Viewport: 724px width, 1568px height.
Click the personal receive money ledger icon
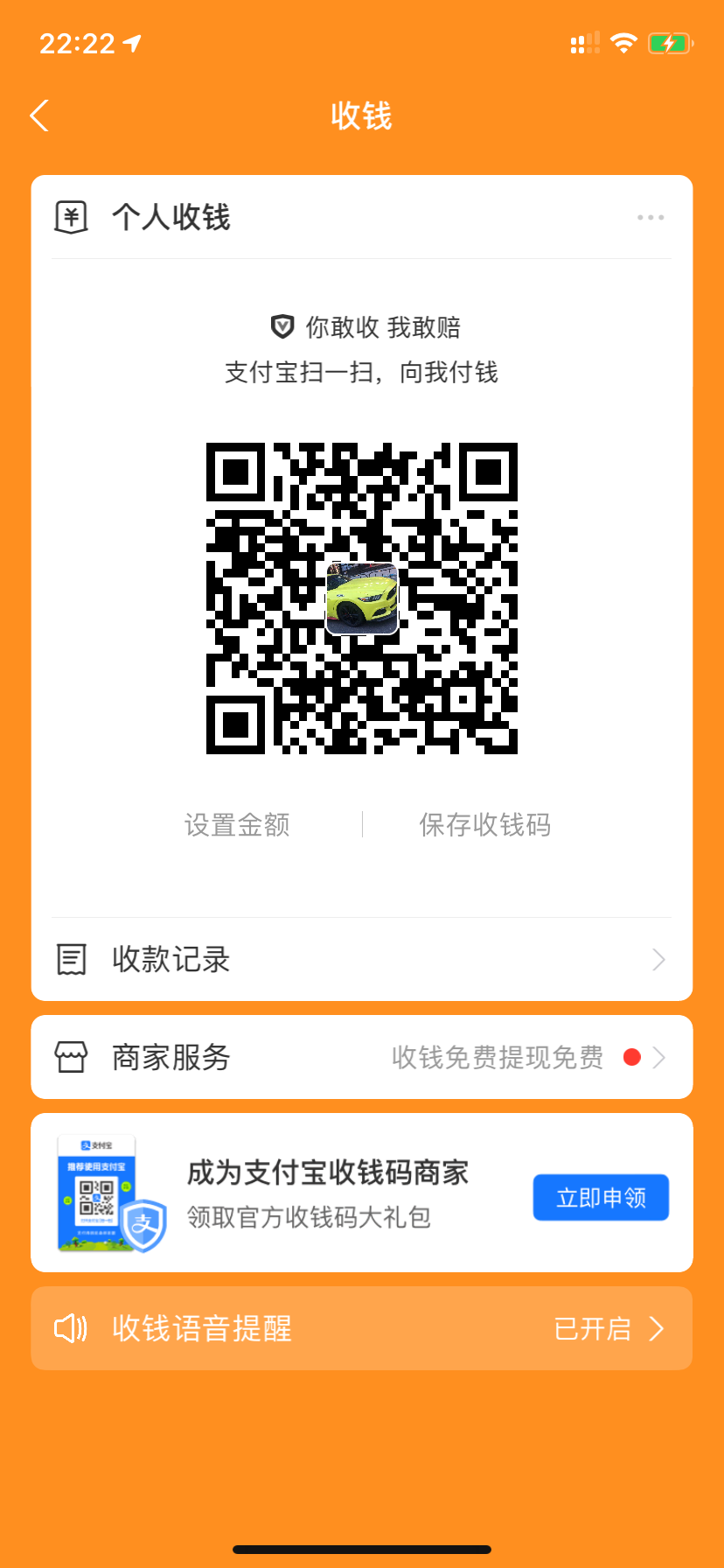click(x=72, y=216)
